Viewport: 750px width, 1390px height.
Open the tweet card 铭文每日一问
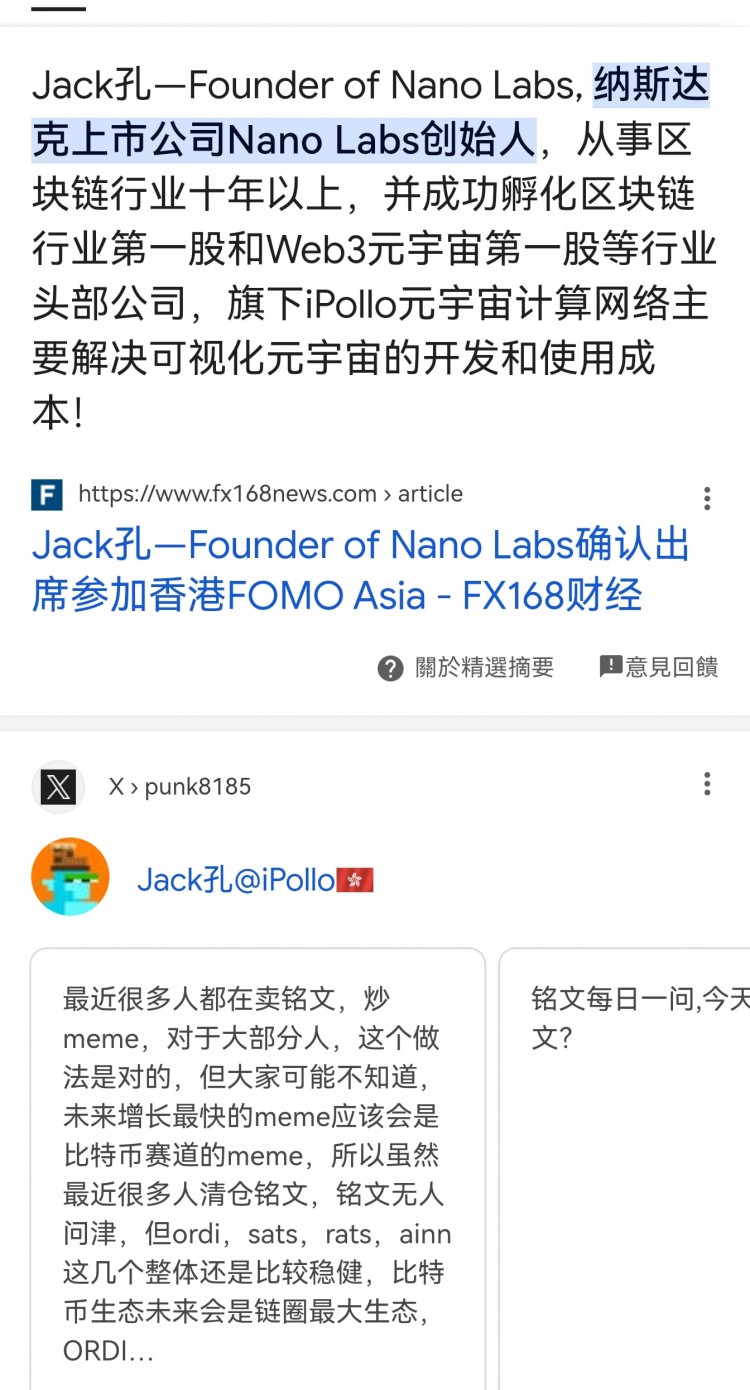click(x=630, y=1170)
